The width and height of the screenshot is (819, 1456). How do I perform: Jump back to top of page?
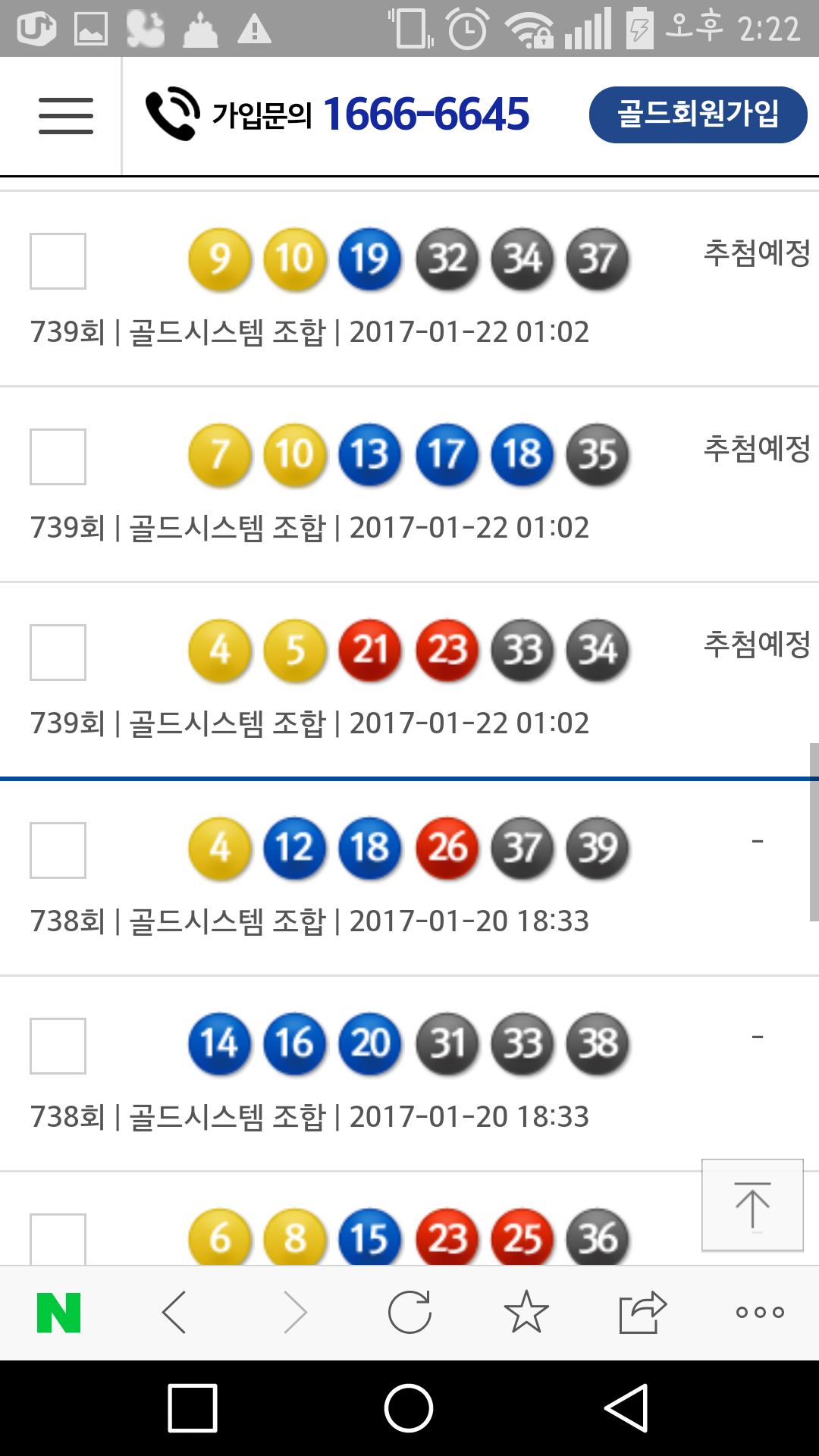tap(752, 1204)
